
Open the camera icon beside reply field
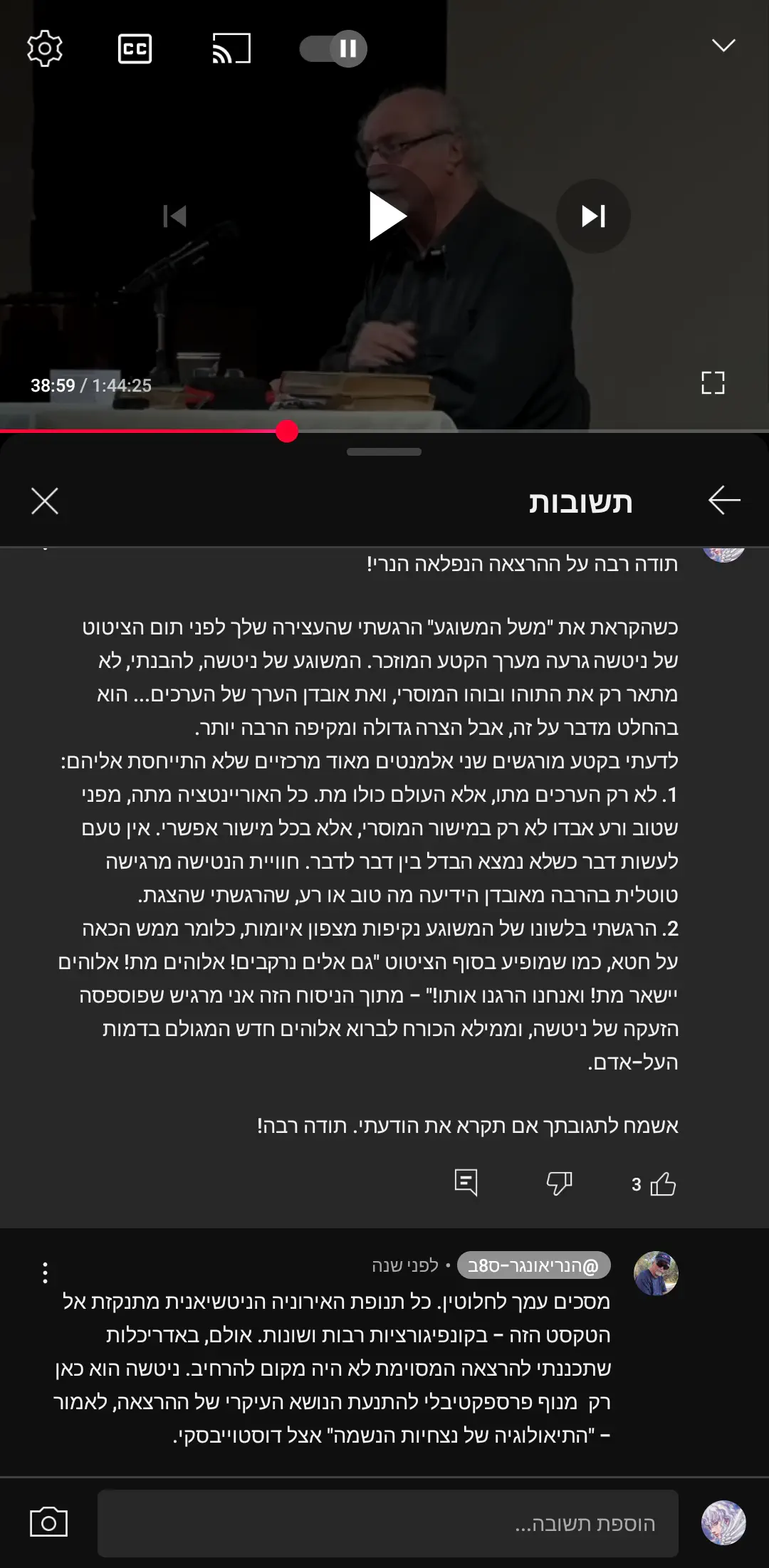tap(48, 1522)
